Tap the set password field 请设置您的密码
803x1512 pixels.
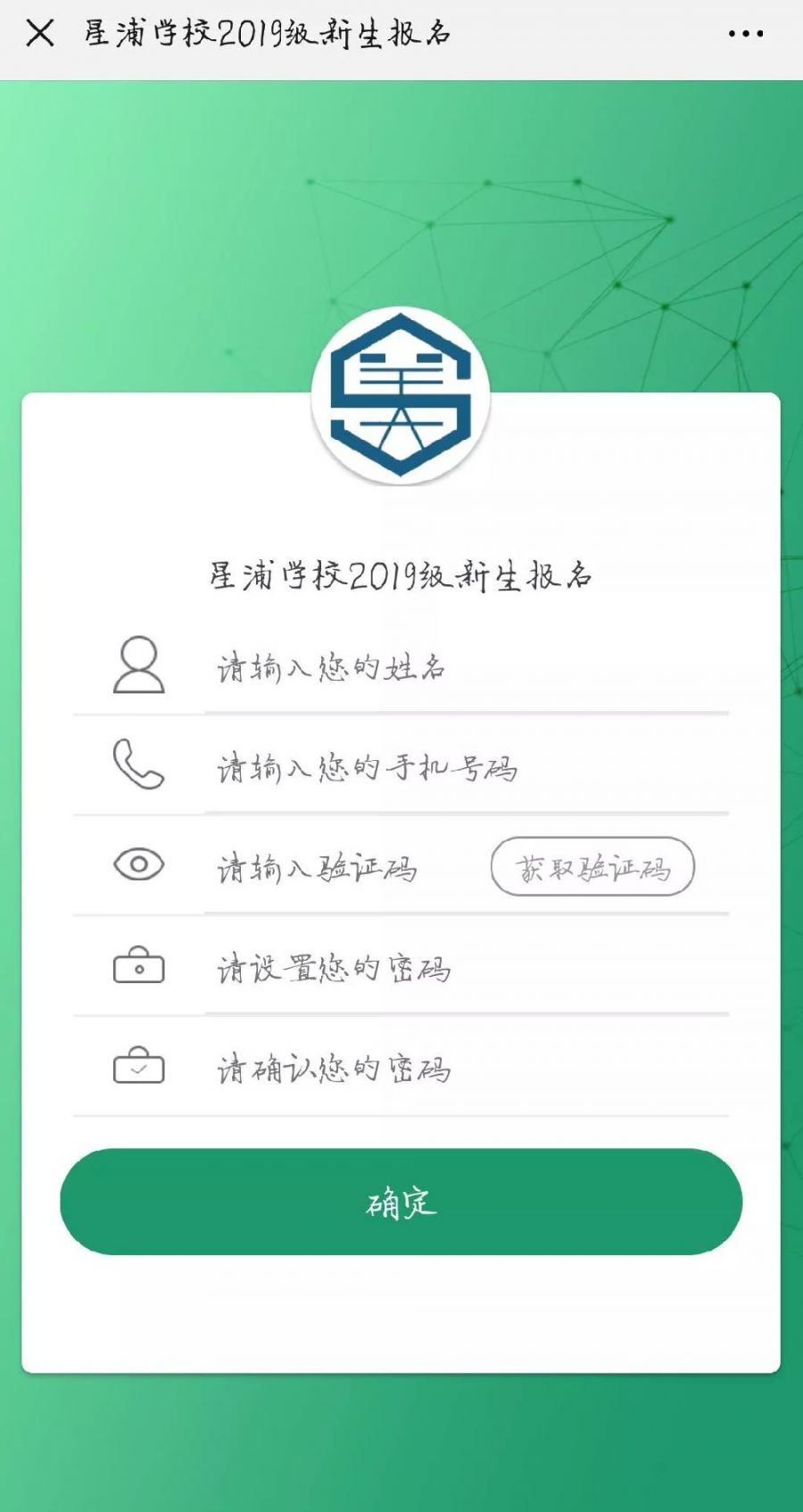click(464, 969)
